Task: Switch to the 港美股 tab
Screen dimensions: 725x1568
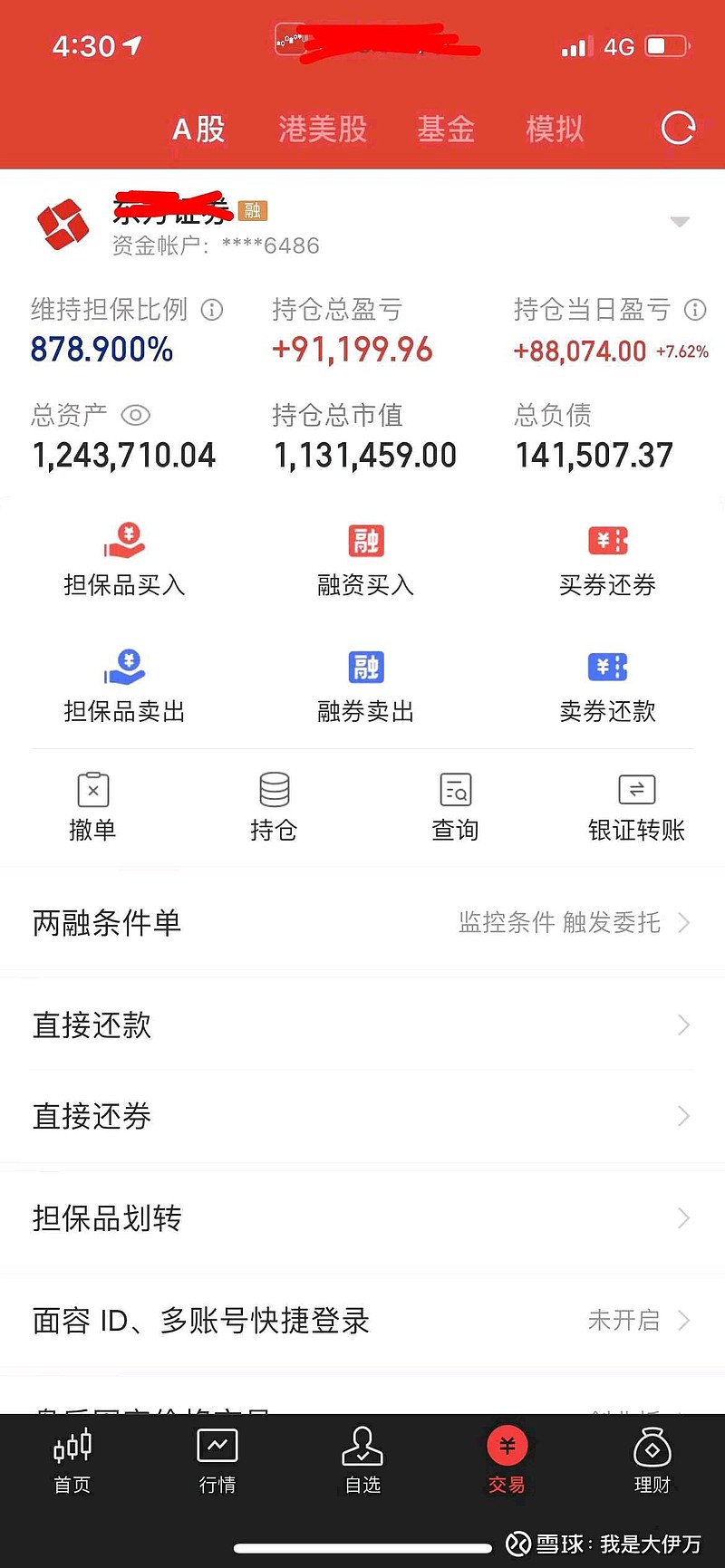Action: coord(323,129)
